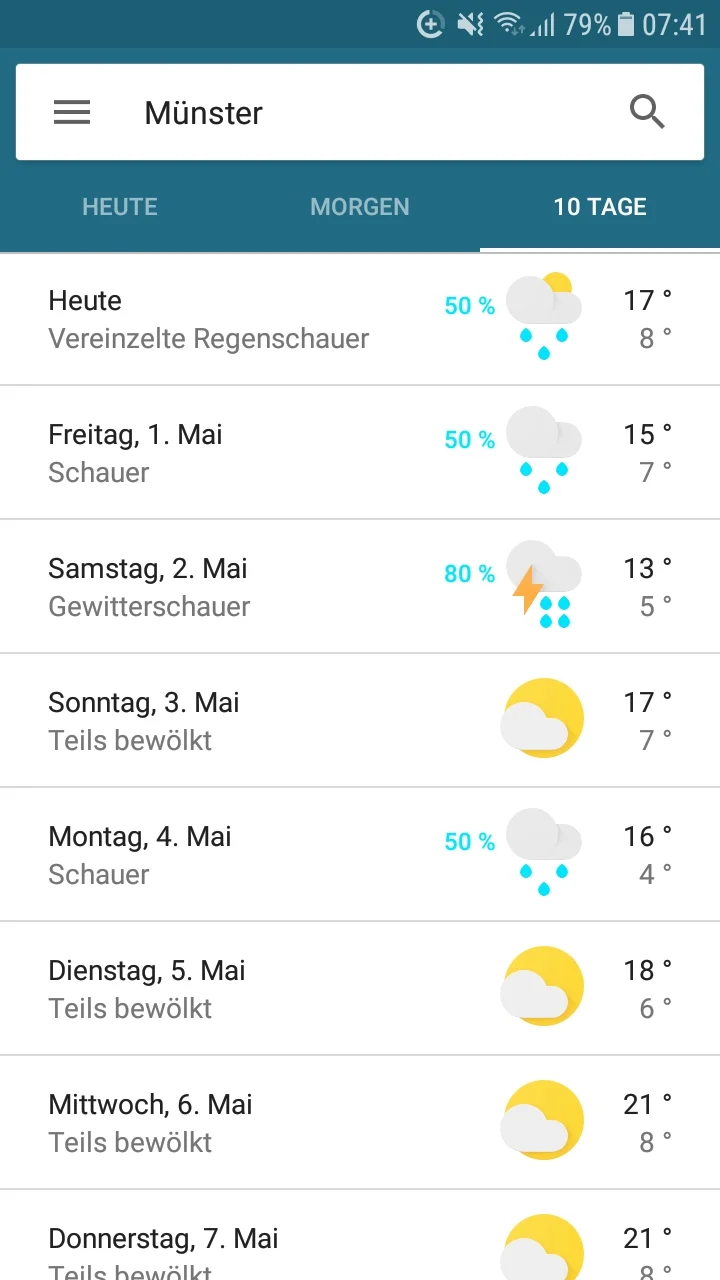Switch to the Morgen tab
The width and height of the screenshot is (720, 1280).
360,207
